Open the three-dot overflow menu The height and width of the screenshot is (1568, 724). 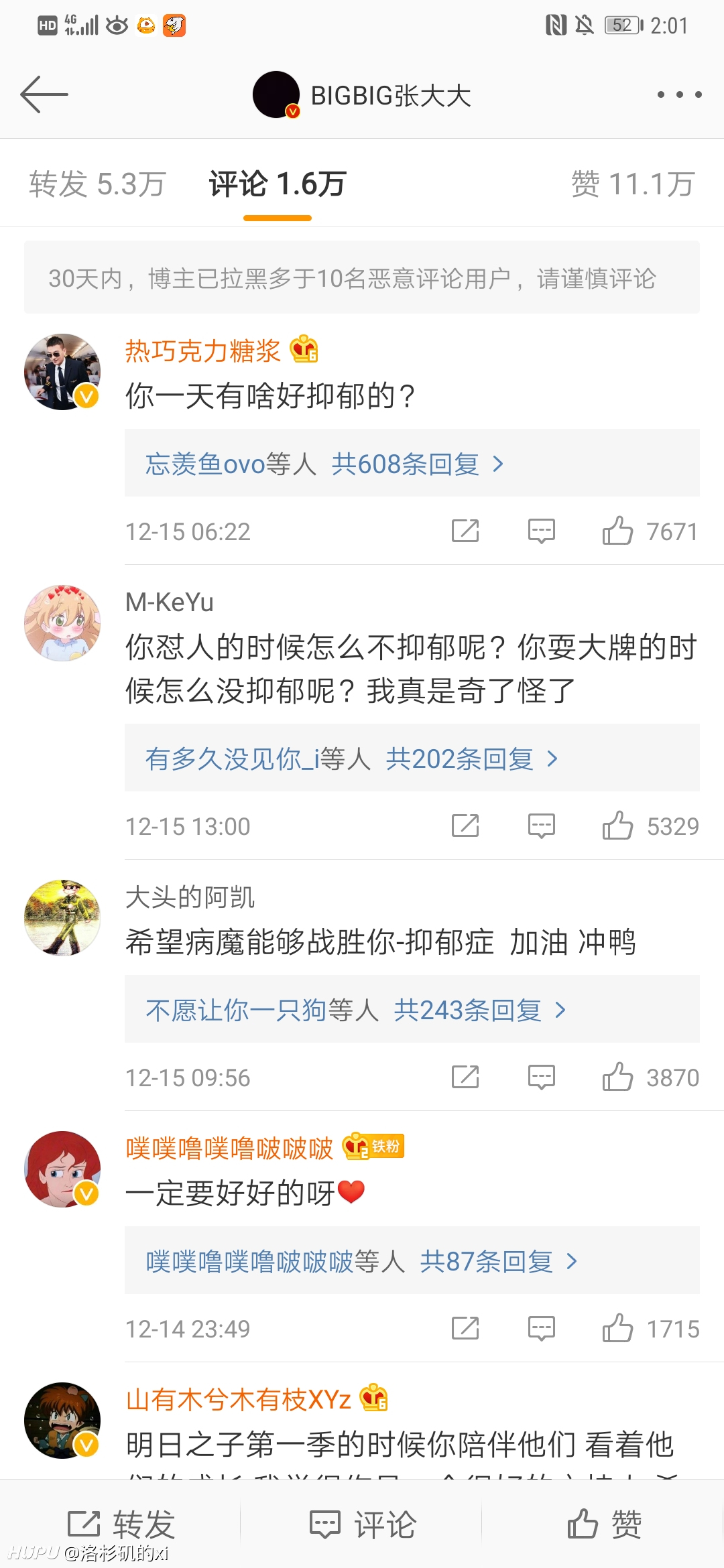click(679, 94)
